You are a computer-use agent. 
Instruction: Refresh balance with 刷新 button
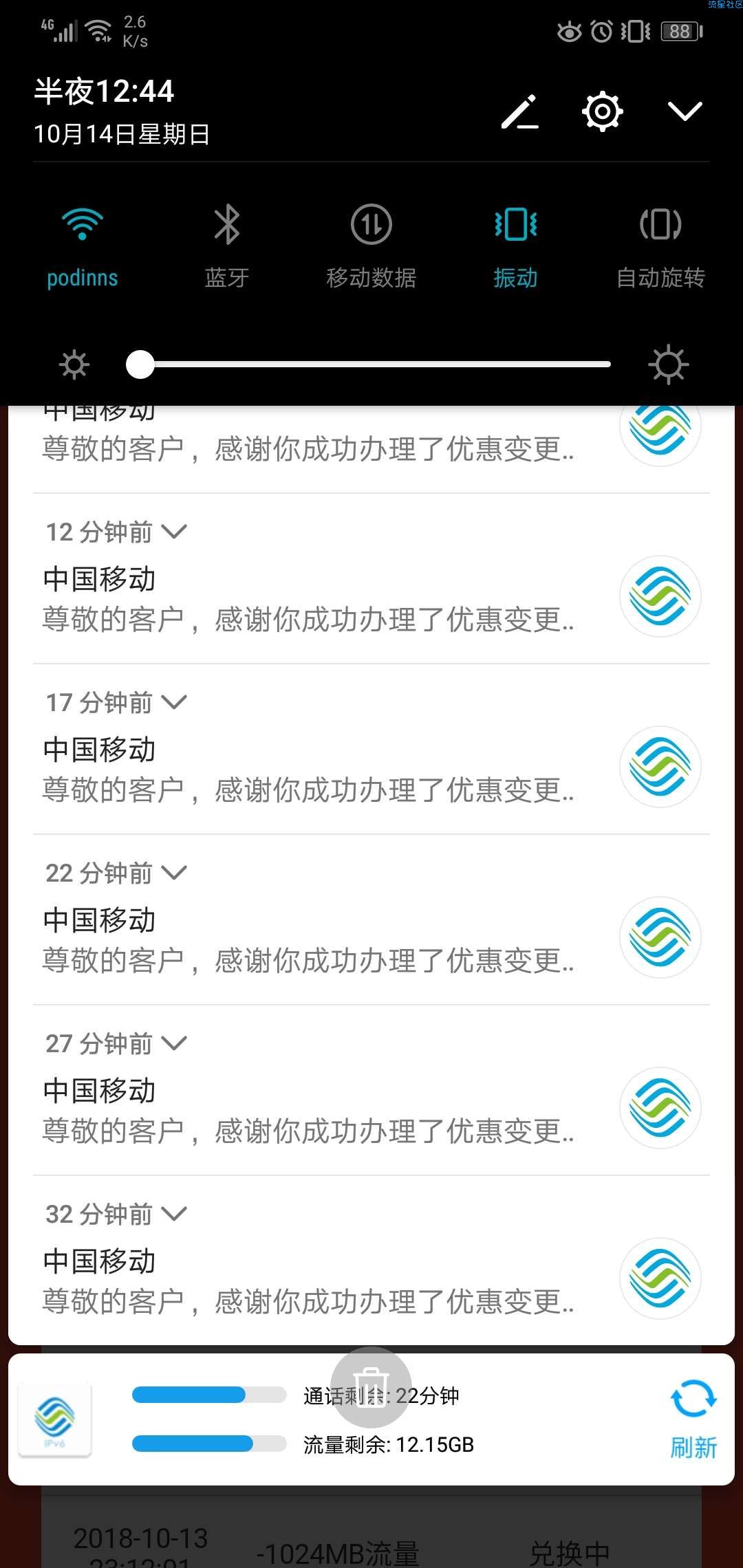tap(693, 1419)
